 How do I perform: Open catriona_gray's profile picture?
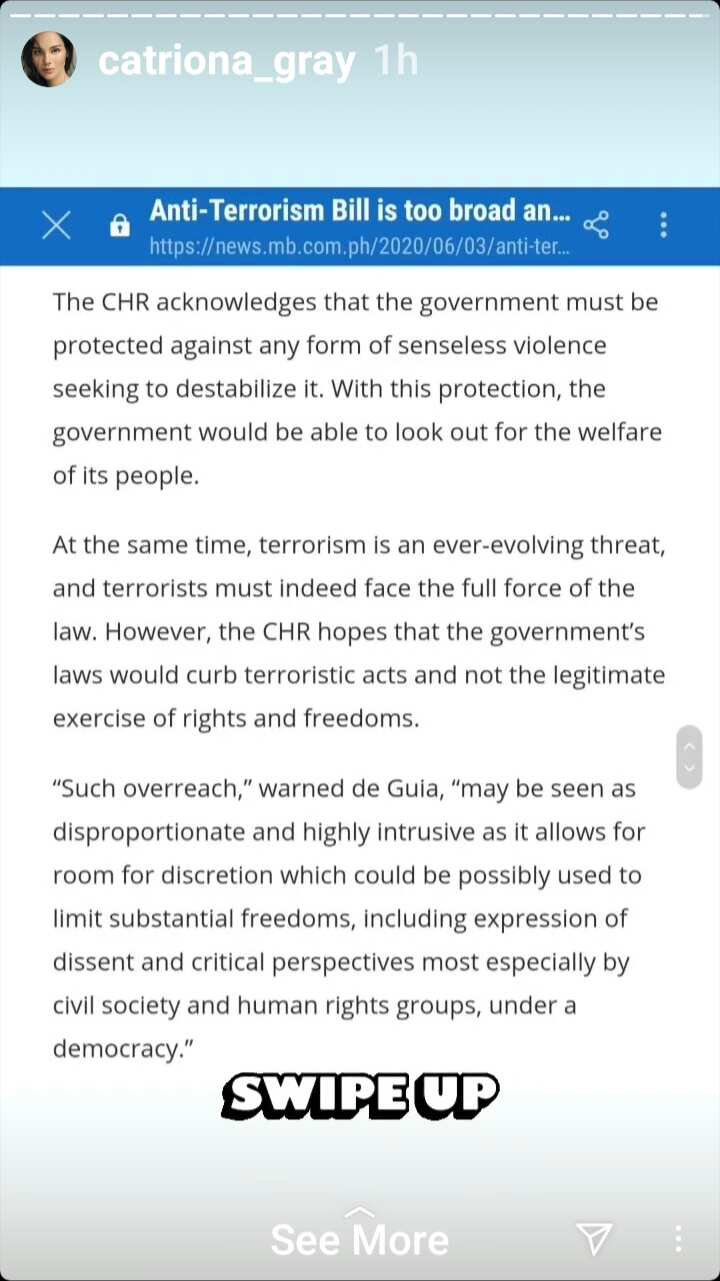[49, 60]
